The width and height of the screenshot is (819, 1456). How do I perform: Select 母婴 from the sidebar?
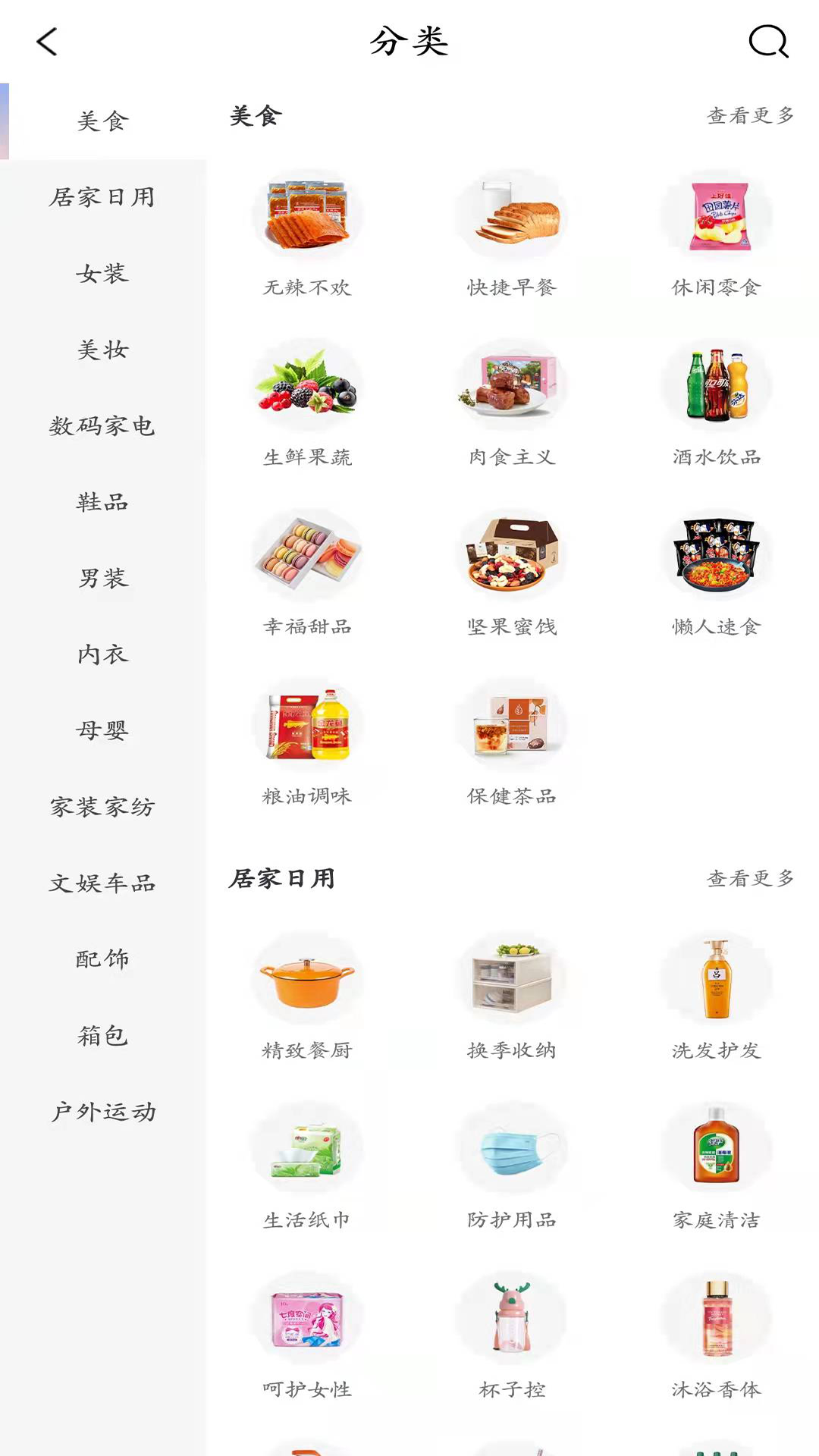pyautogui.click(x=102, y=731)
